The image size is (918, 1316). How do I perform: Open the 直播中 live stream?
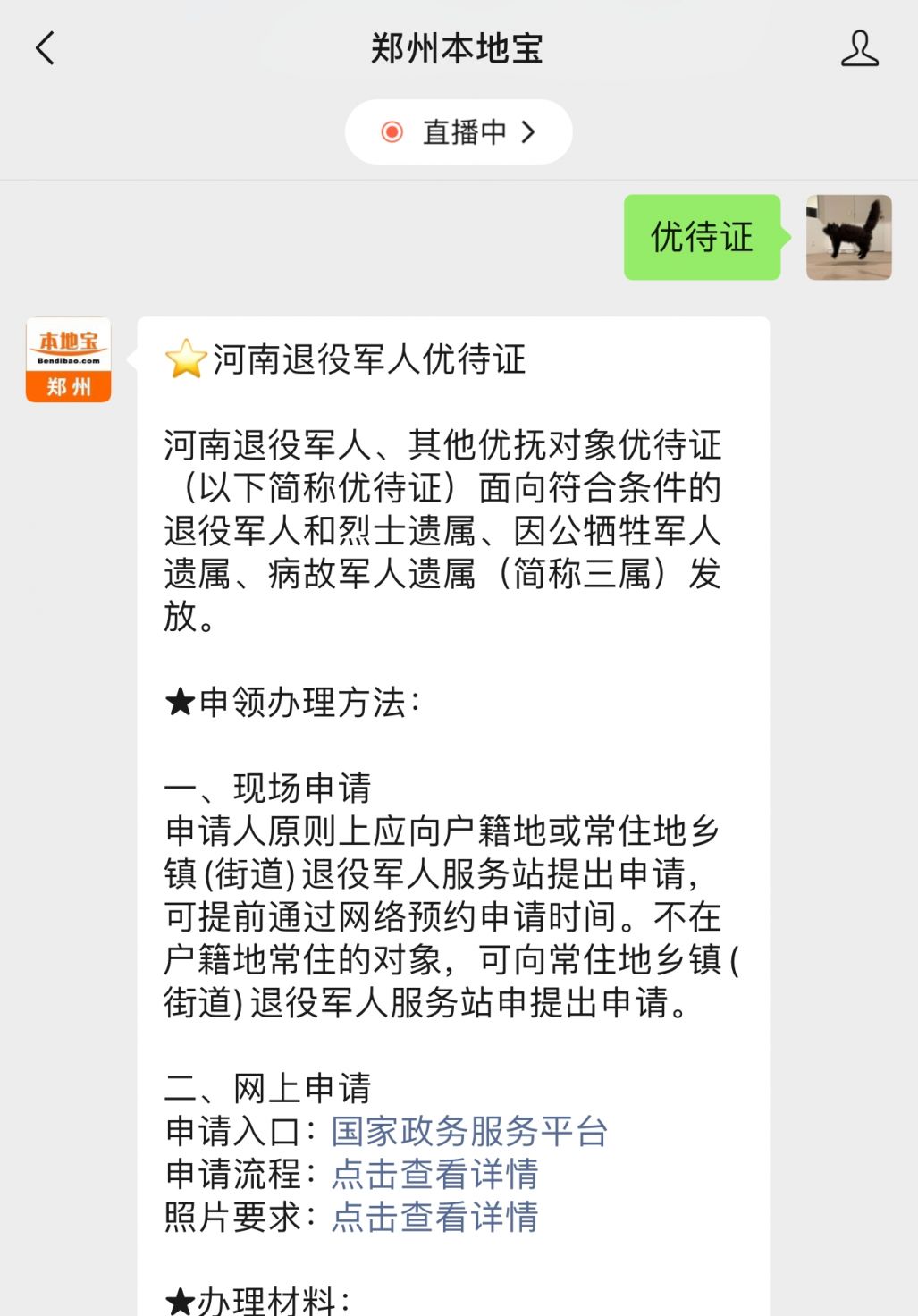458,132
